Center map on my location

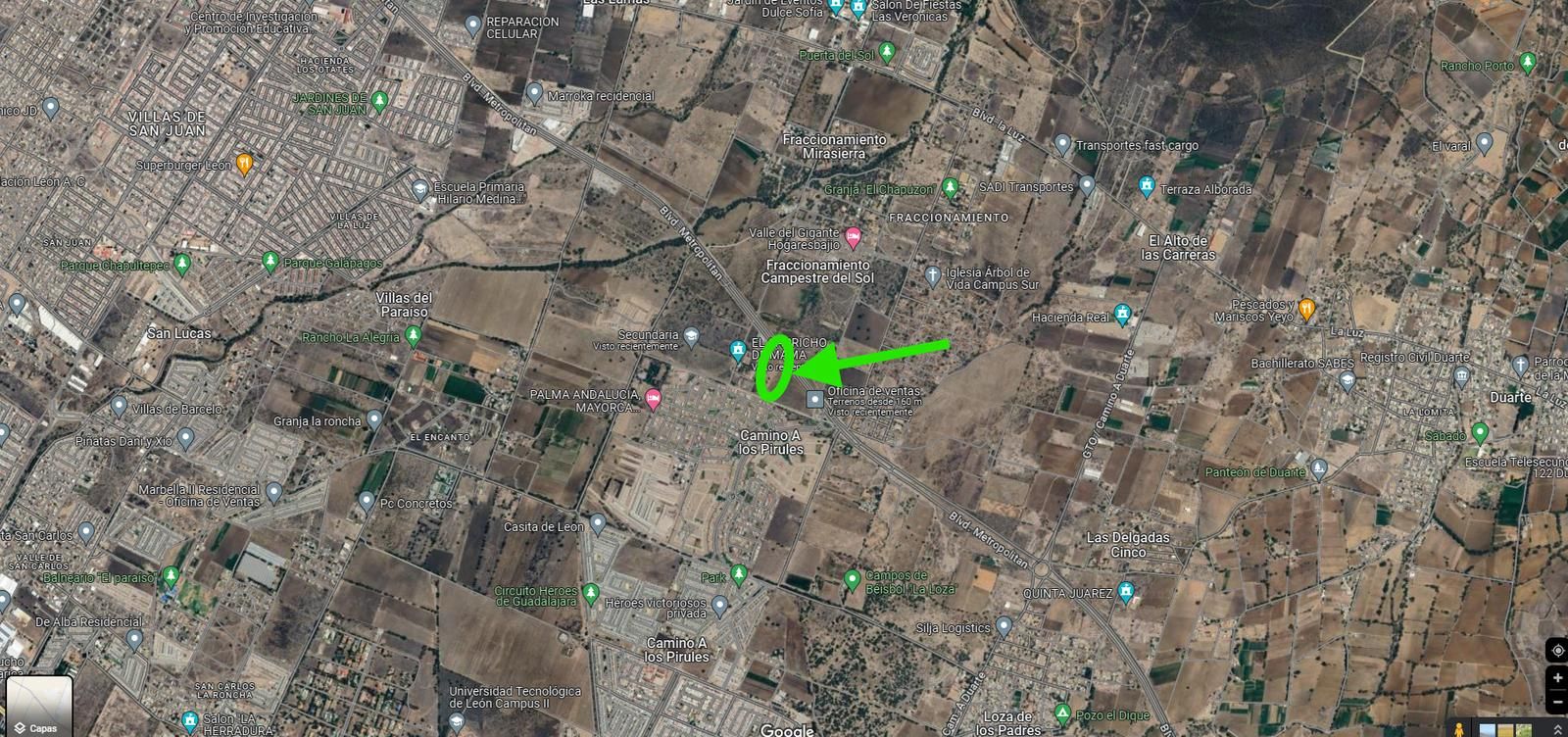click(1557, 651)
